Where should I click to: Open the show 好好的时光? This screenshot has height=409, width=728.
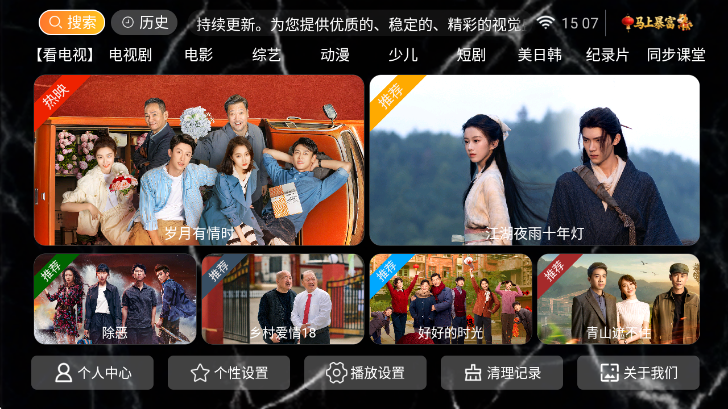451,299
